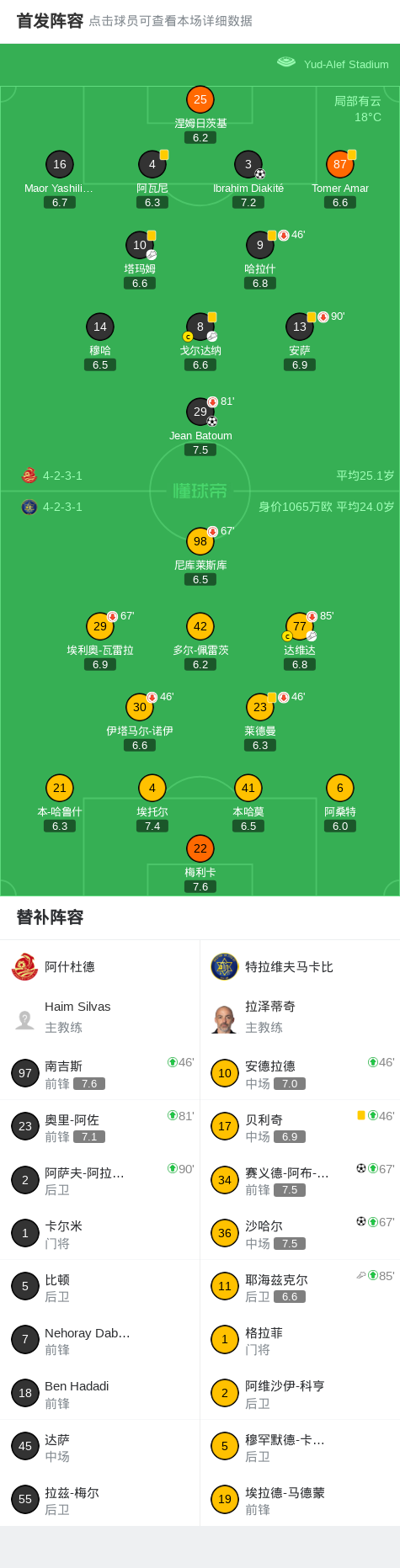Image resolution: width=400 pixels, height=1568 pixels.
Task: Open goalkeeper 梅利卡 number 22 stats
Action: click(x=200, y=864)
